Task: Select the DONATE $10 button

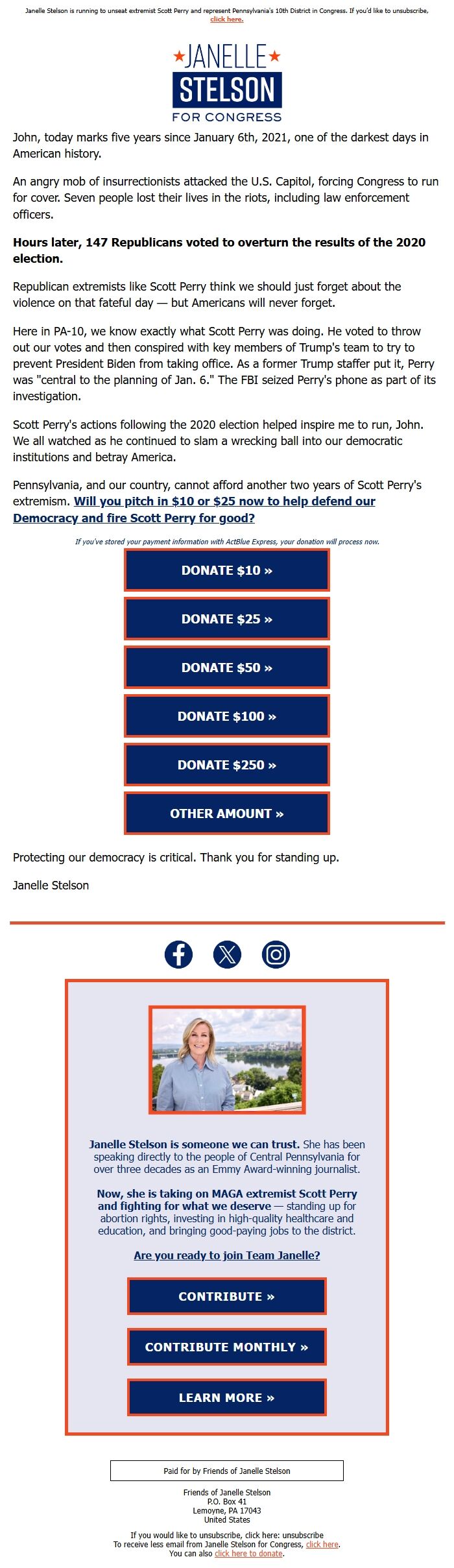Action: tap(226, 570)
